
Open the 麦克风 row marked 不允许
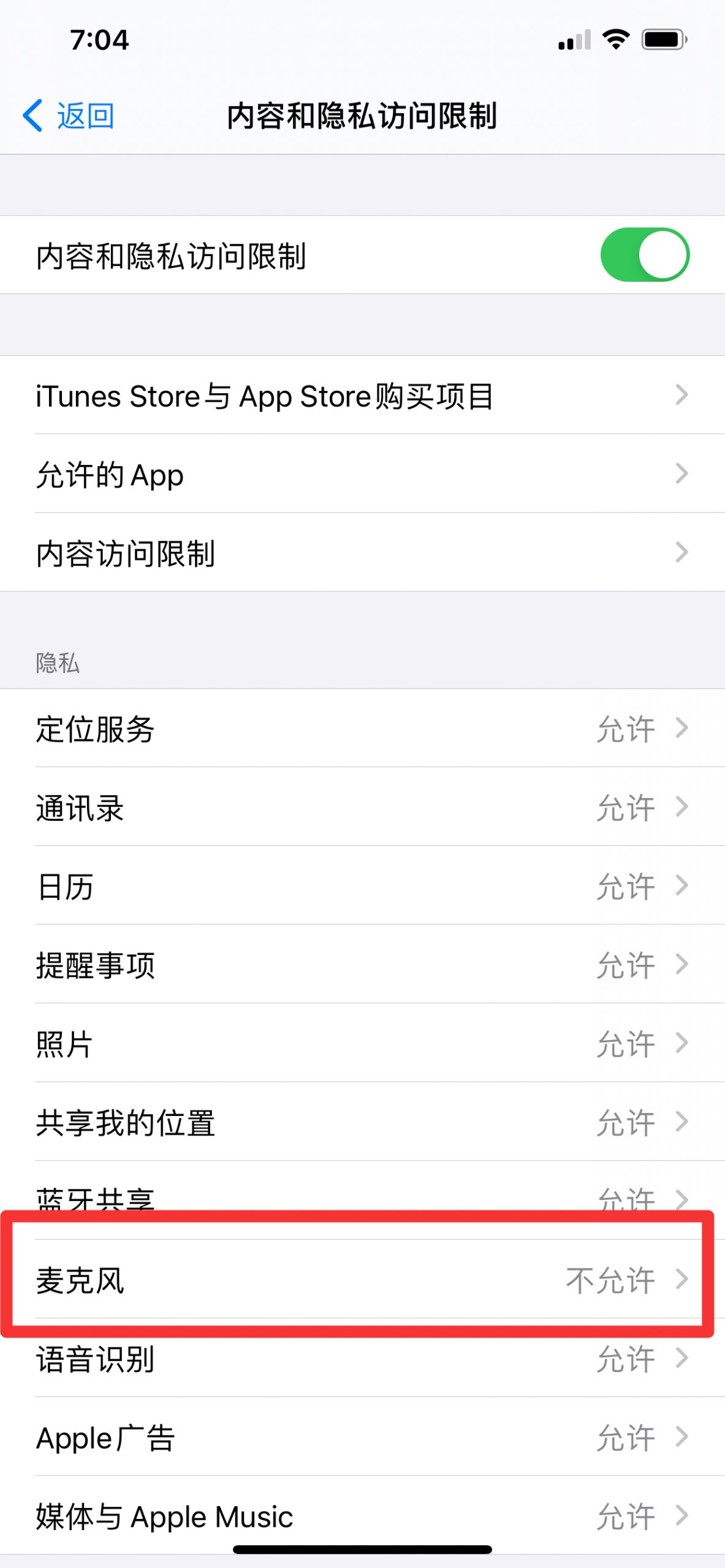coord(362,1279)
